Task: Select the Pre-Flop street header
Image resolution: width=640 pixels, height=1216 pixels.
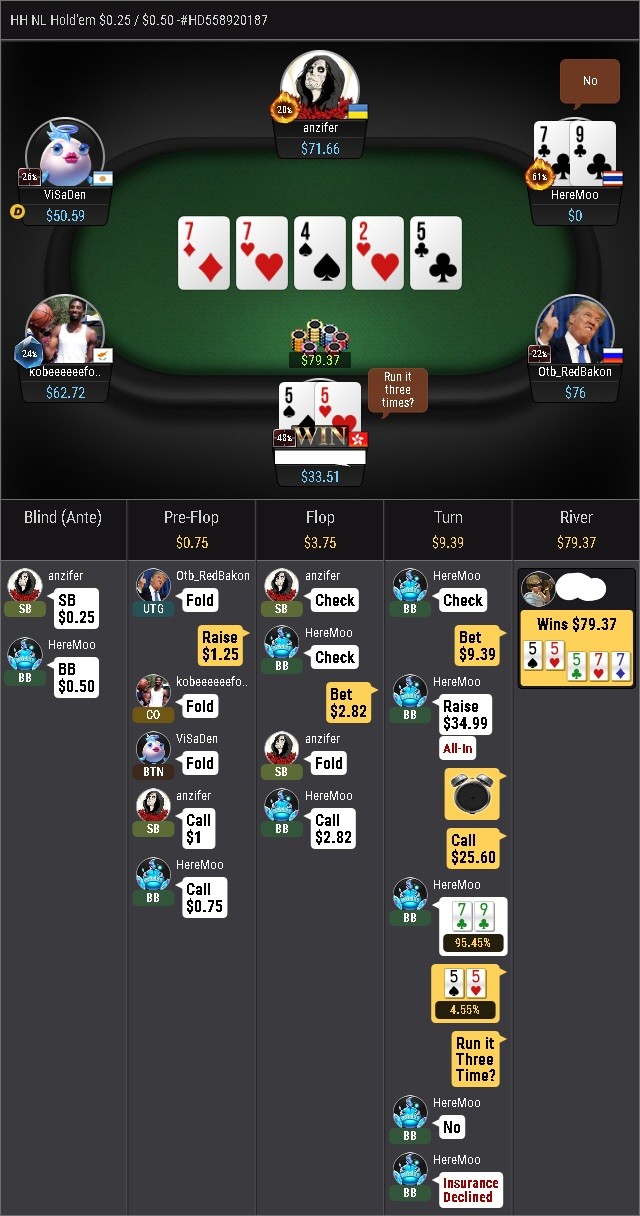Action: click(191, 529)
